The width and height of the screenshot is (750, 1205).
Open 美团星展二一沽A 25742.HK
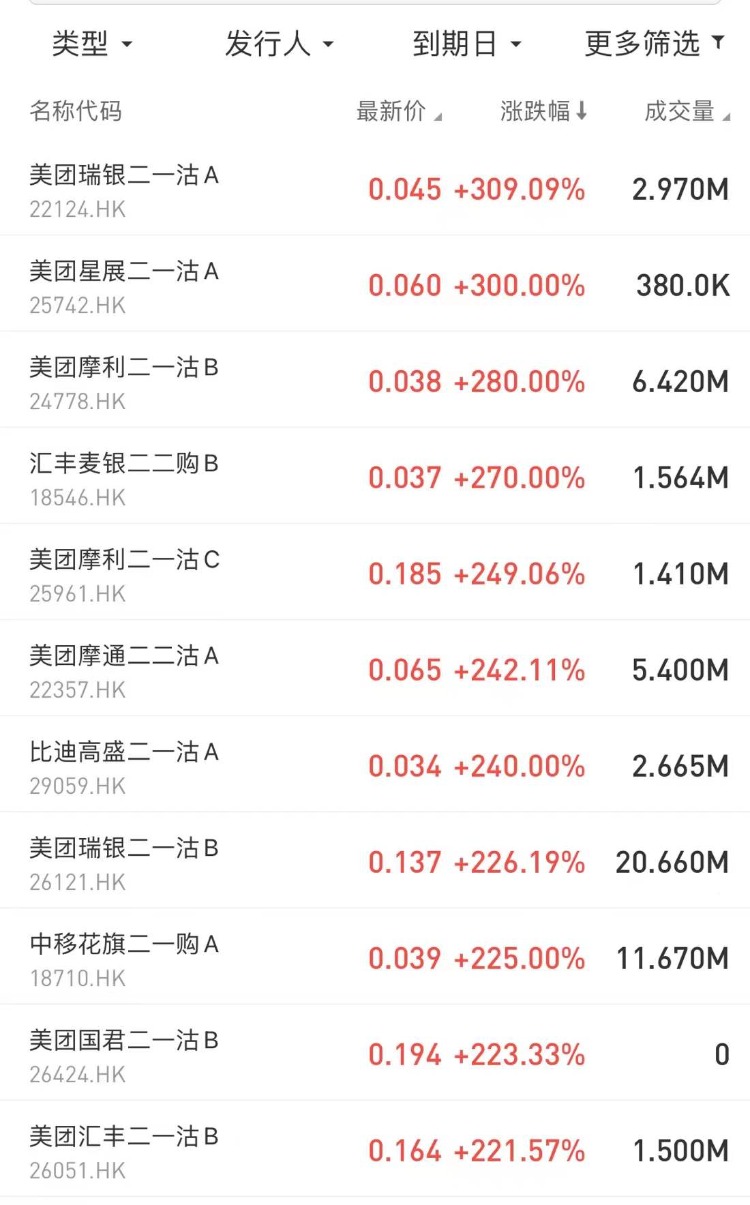(375, 285)
